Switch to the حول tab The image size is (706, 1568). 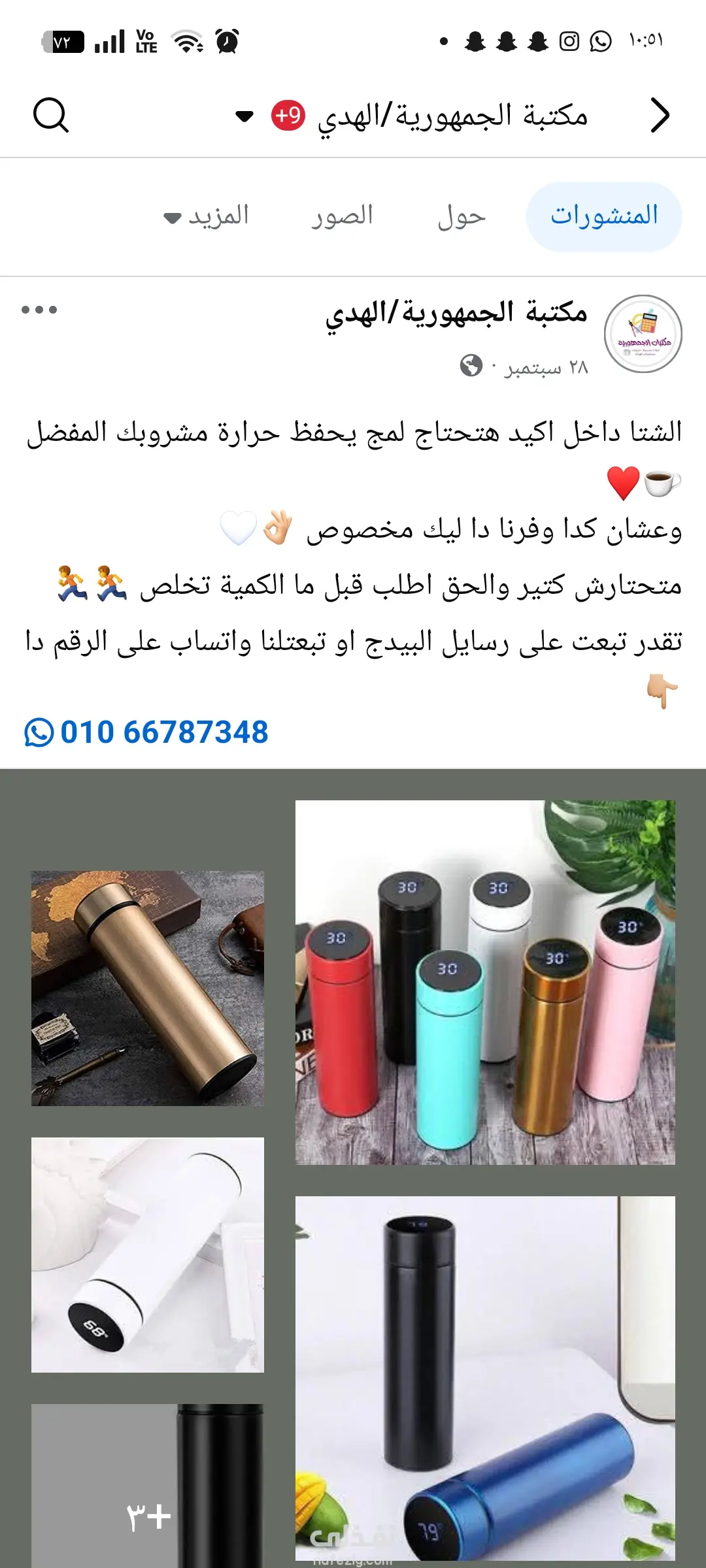point(462,216)
